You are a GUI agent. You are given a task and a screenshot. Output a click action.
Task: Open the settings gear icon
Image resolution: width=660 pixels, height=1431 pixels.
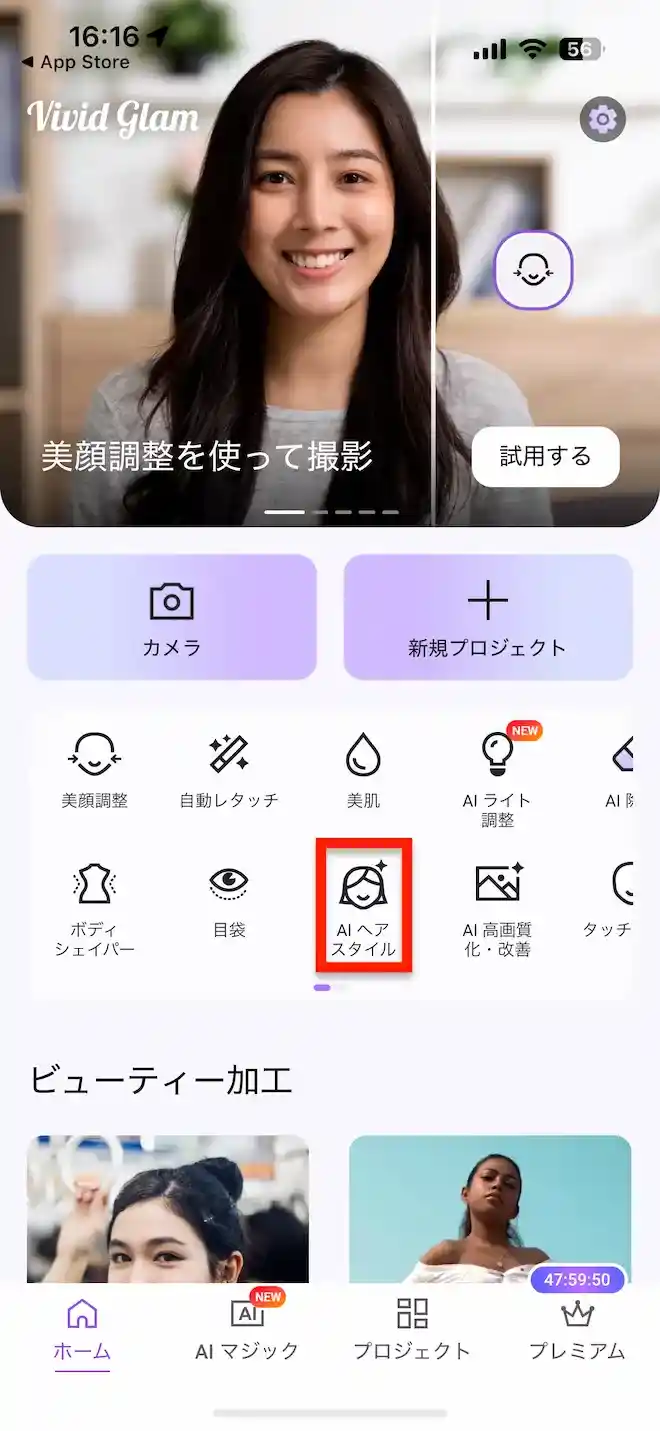pos(602,121)
